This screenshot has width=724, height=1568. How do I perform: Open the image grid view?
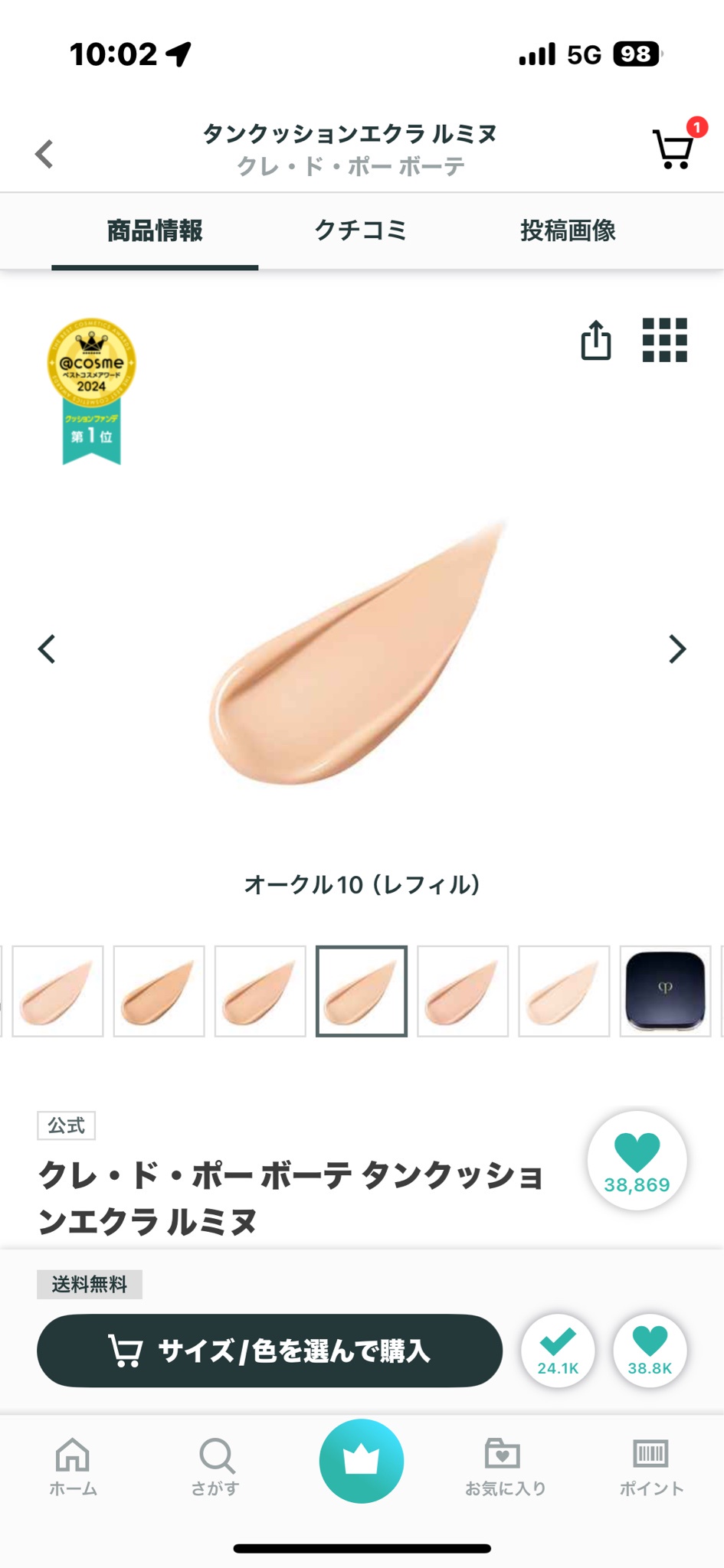[664, 340]
